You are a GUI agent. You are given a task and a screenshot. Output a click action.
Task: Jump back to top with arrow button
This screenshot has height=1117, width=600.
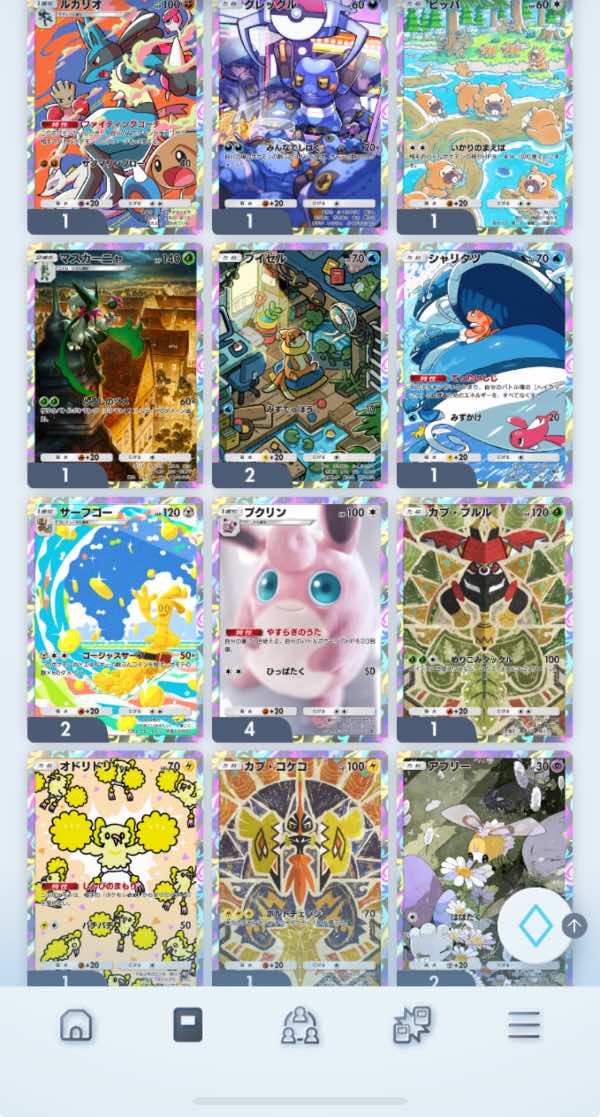coord(574,926)
